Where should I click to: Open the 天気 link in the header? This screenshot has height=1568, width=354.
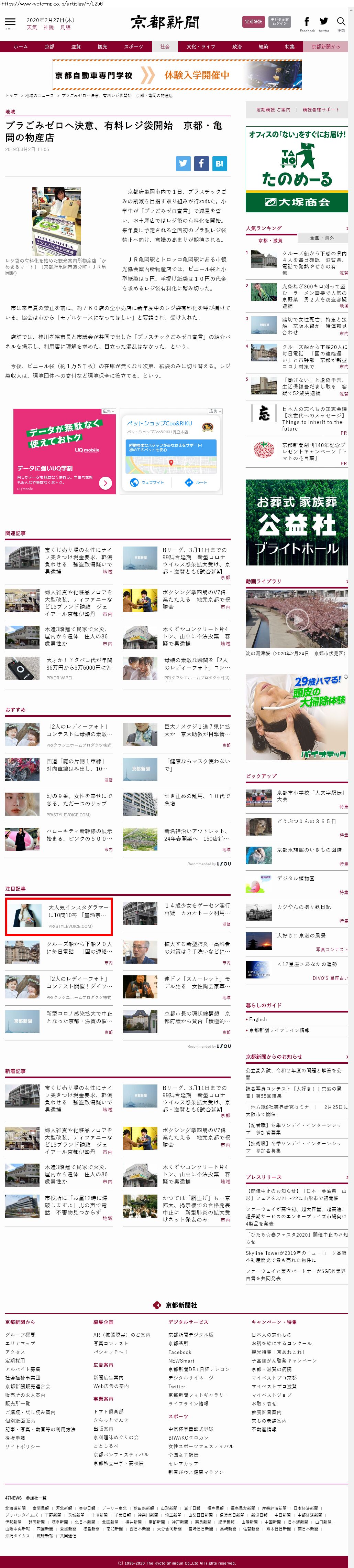point(32,28)
